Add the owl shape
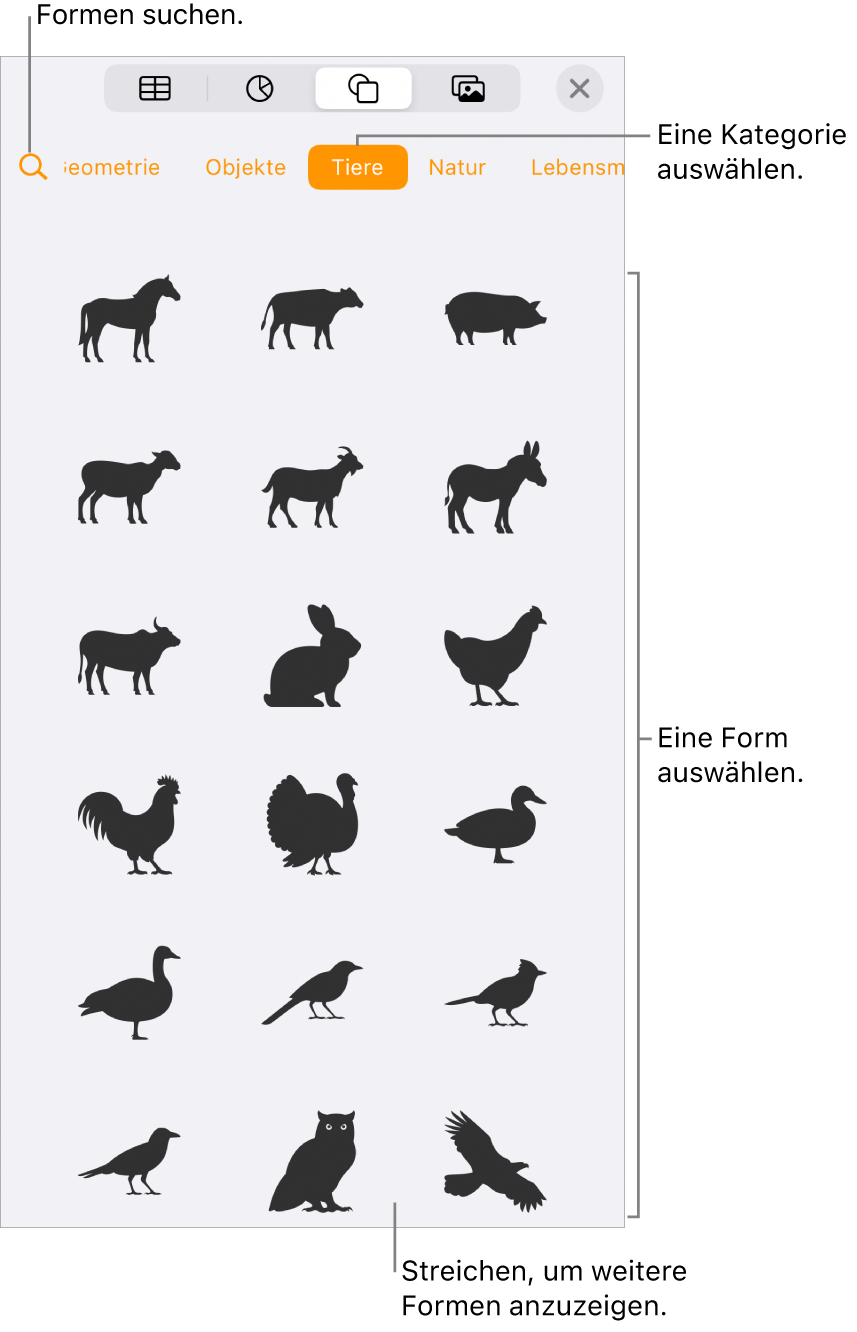 pos(313,1161)
